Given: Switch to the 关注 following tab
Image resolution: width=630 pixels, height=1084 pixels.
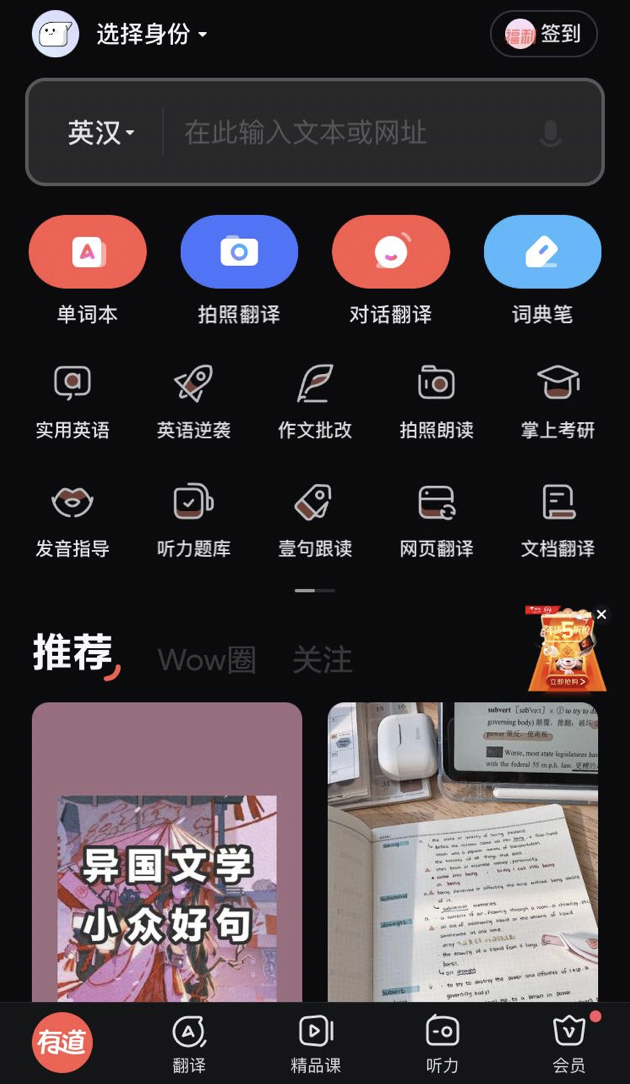Looking at the screenshot, I should pos(322,660).
